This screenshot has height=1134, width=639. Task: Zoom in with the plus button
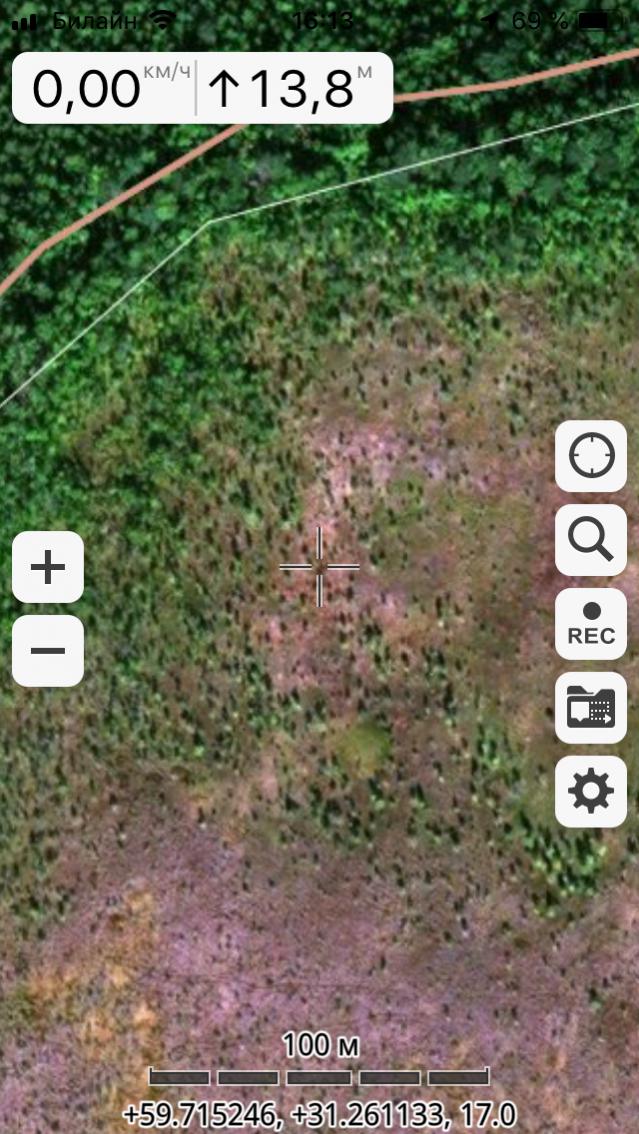pyautogui.click(x=48, y=567)
